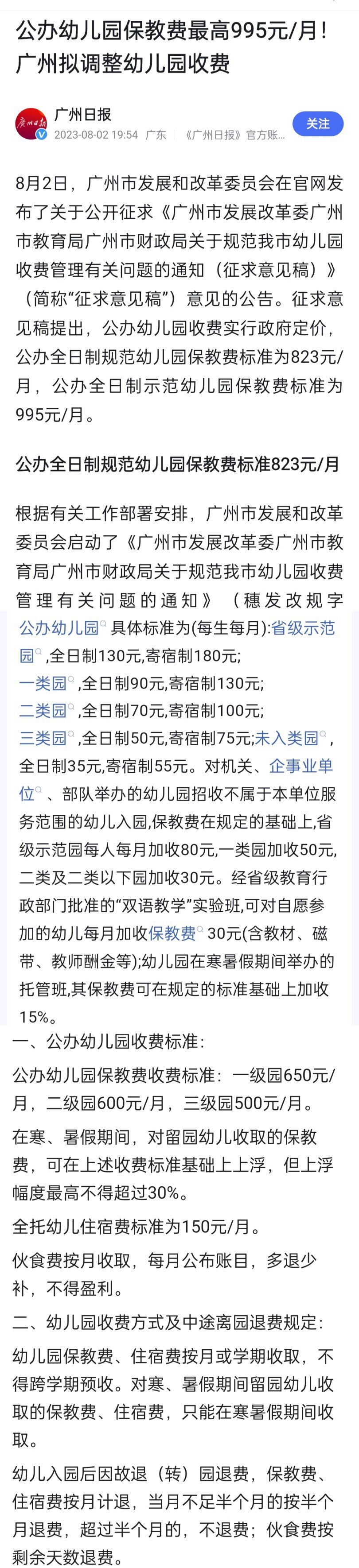Tap the 三类园 linked term
This screenshot has height=1568, width=359.
(43, 738)
